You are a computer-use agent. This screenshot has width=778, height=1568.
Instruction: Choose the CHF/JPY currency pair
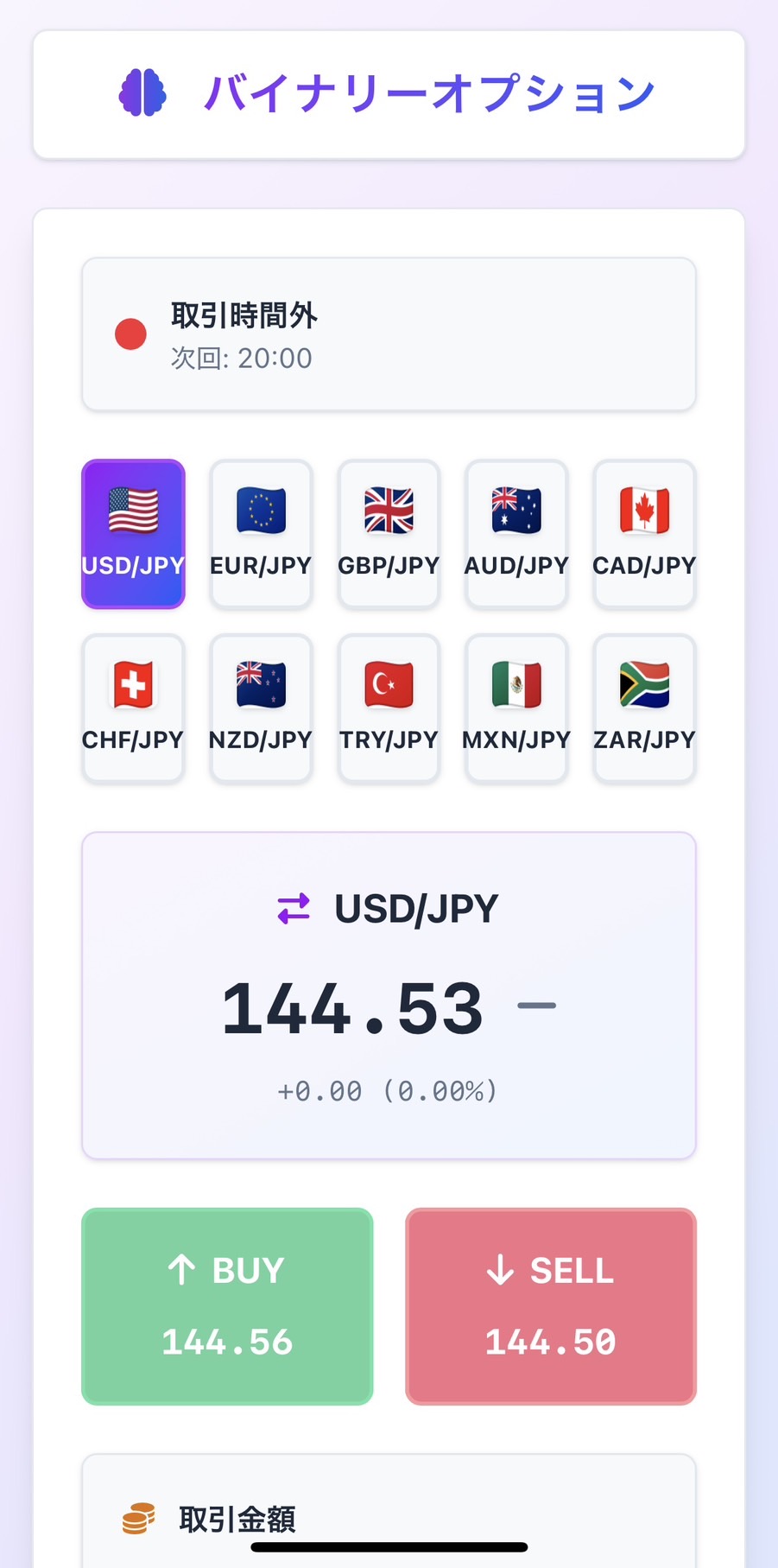(133, 708)
